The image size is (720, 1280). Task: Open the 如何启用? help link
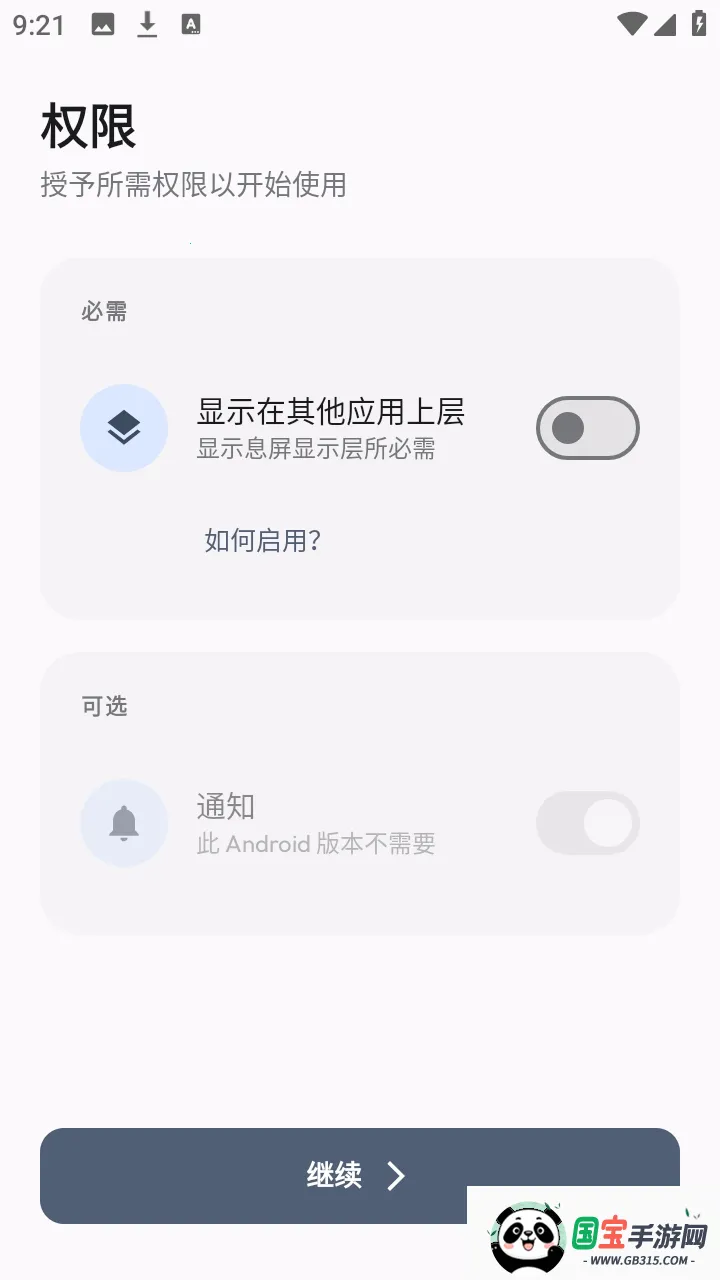(x=262, y=541)
